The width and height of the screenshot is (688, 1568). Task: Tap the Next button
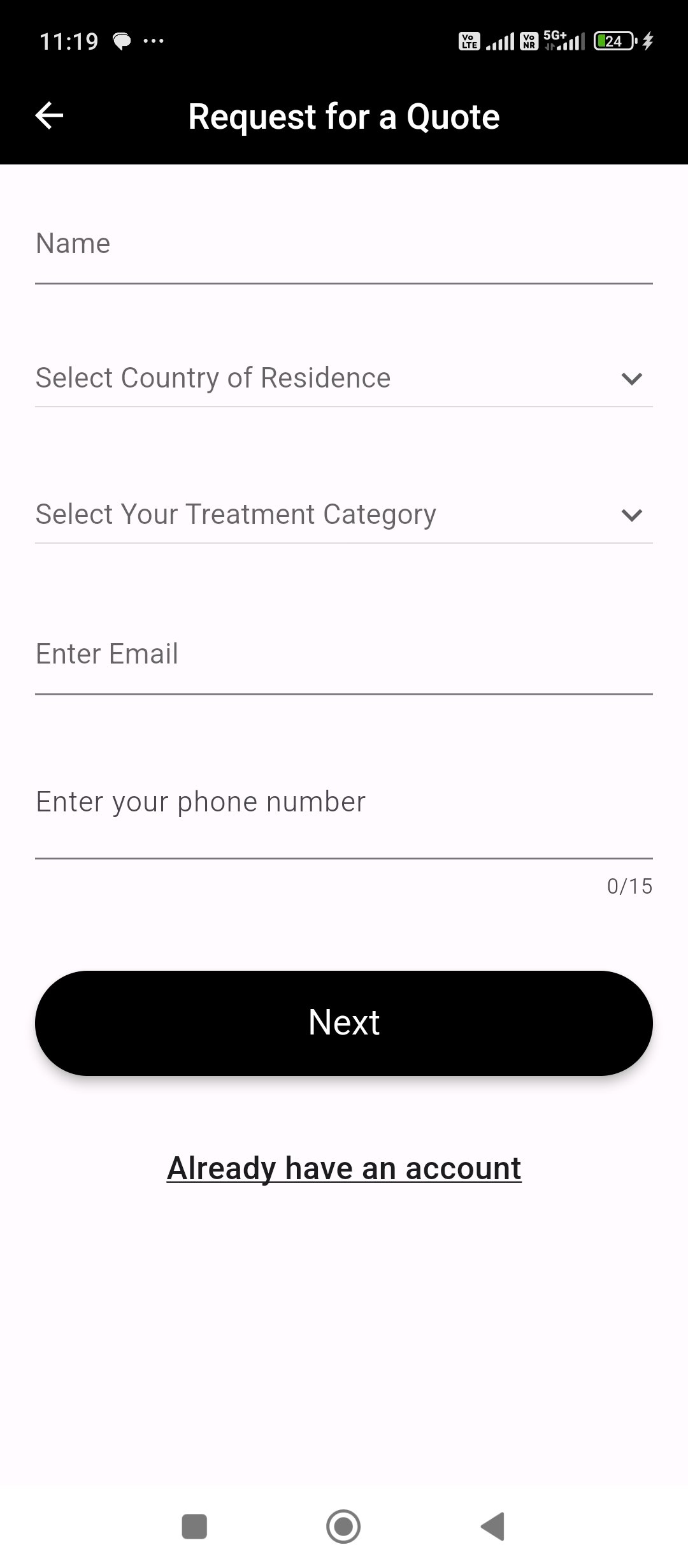(x=344, y=1023)
